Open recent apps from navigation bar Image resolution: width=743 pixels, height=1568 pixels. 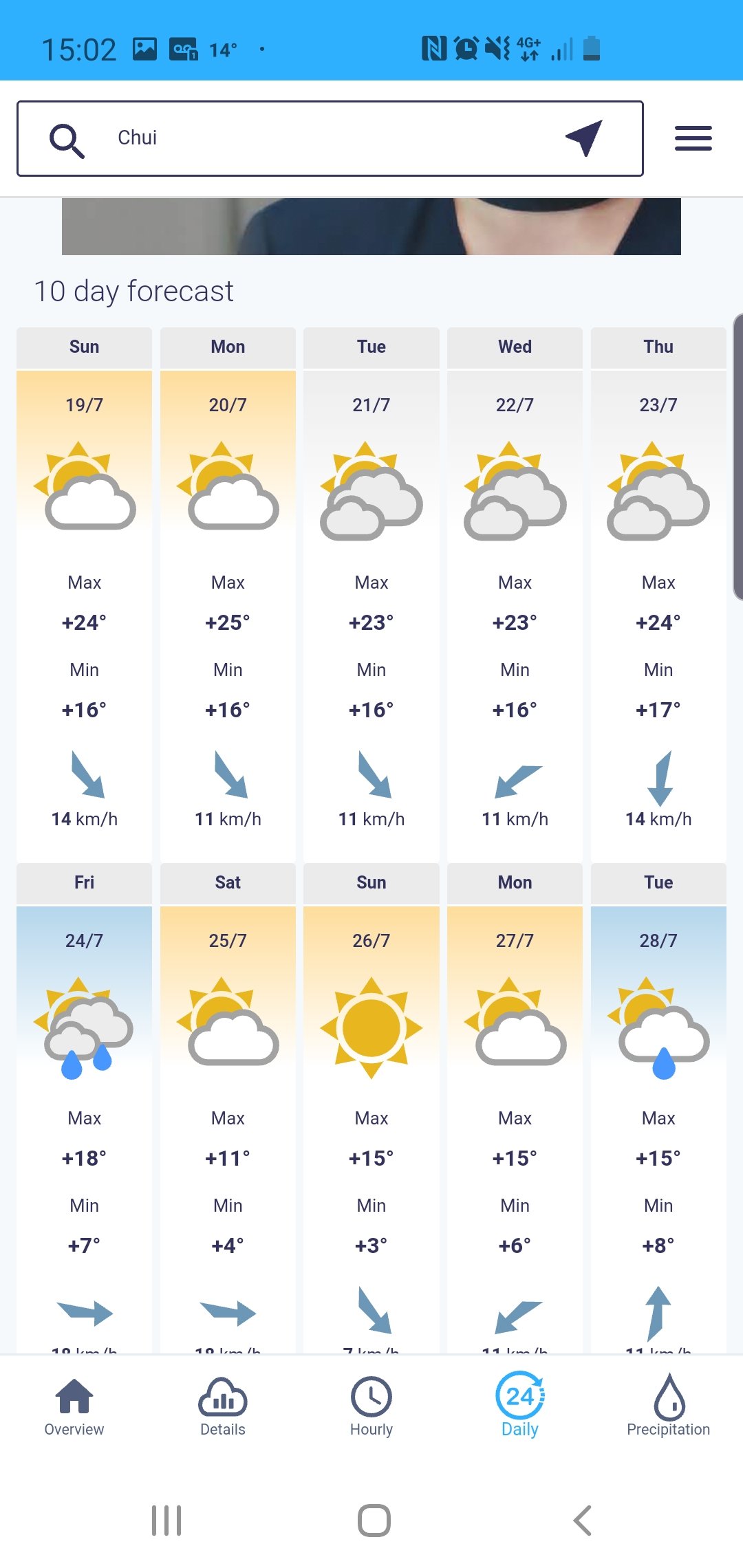pos(166,1521)
